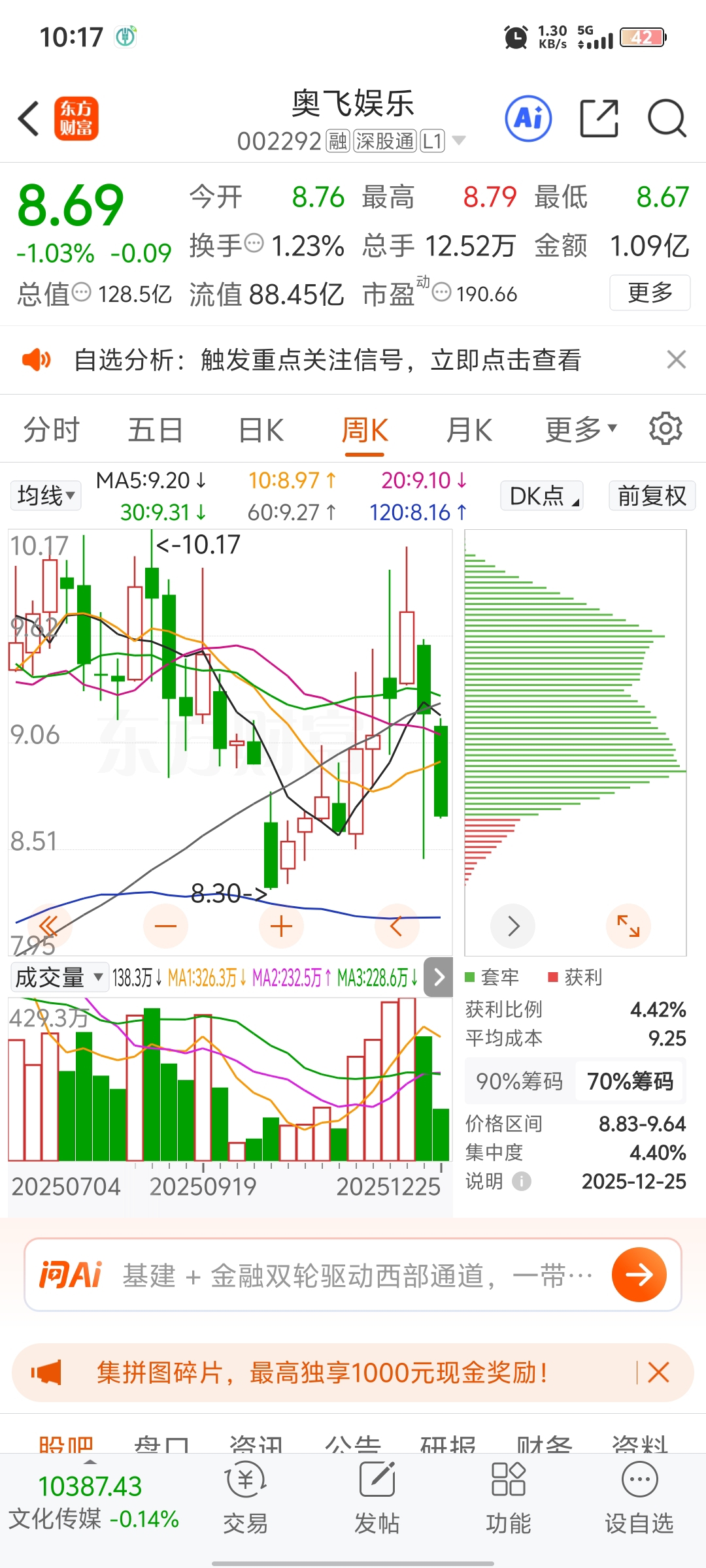Switch to the 分时 chart tab

[51, 430]
